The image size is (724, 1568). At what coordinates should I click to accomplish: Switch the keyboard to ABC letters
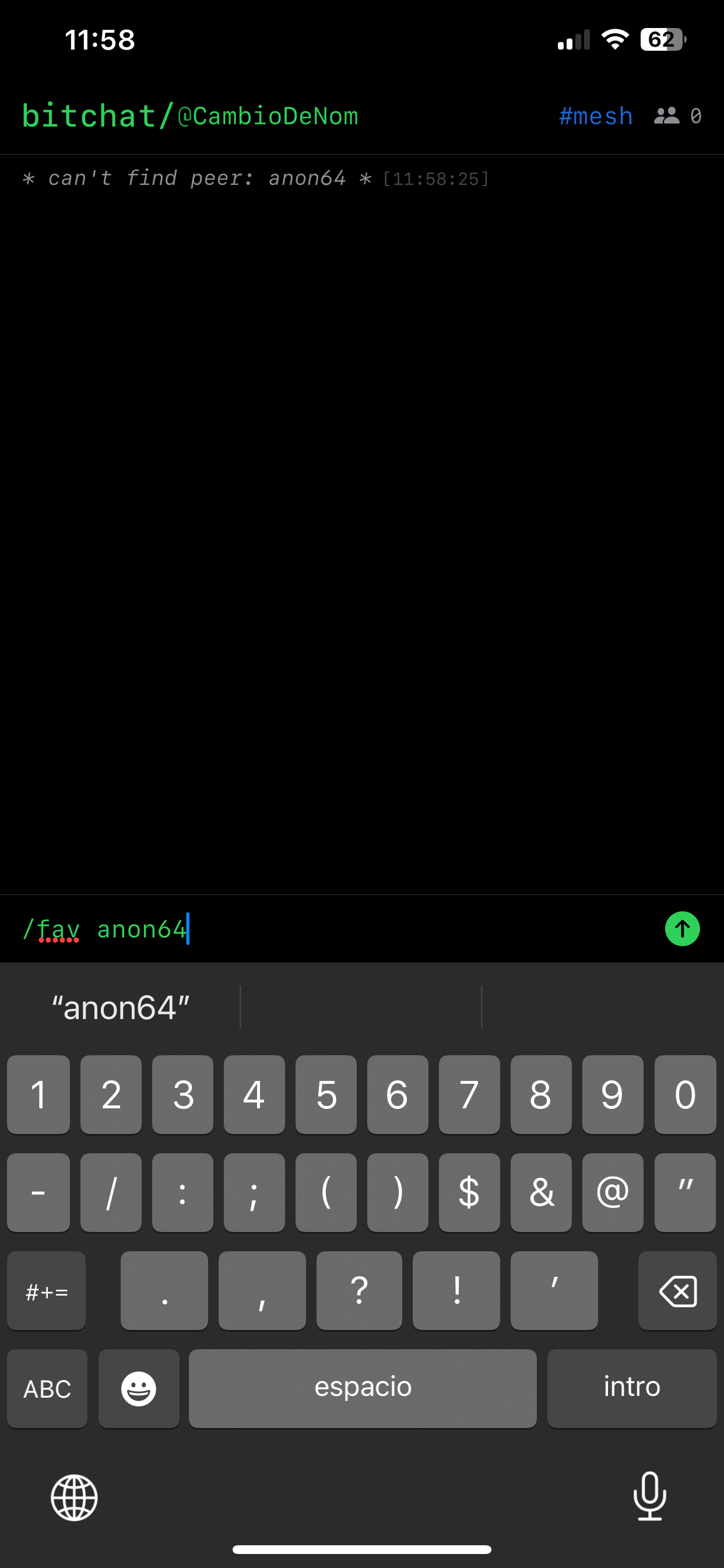[47, 1388]
